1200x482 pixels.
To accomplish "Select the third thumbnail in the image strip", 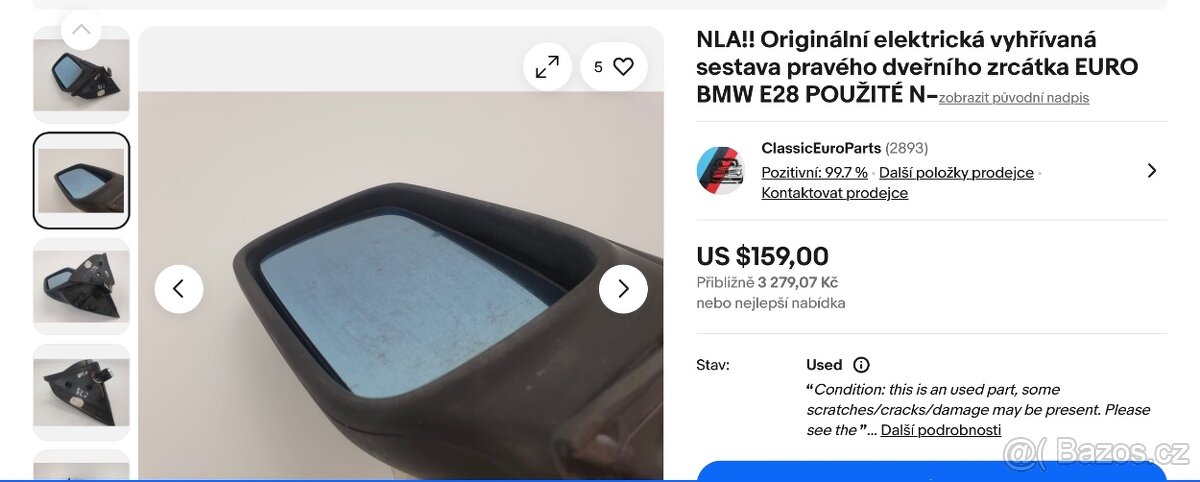I will pyautogui.click(x=81, y=285).
